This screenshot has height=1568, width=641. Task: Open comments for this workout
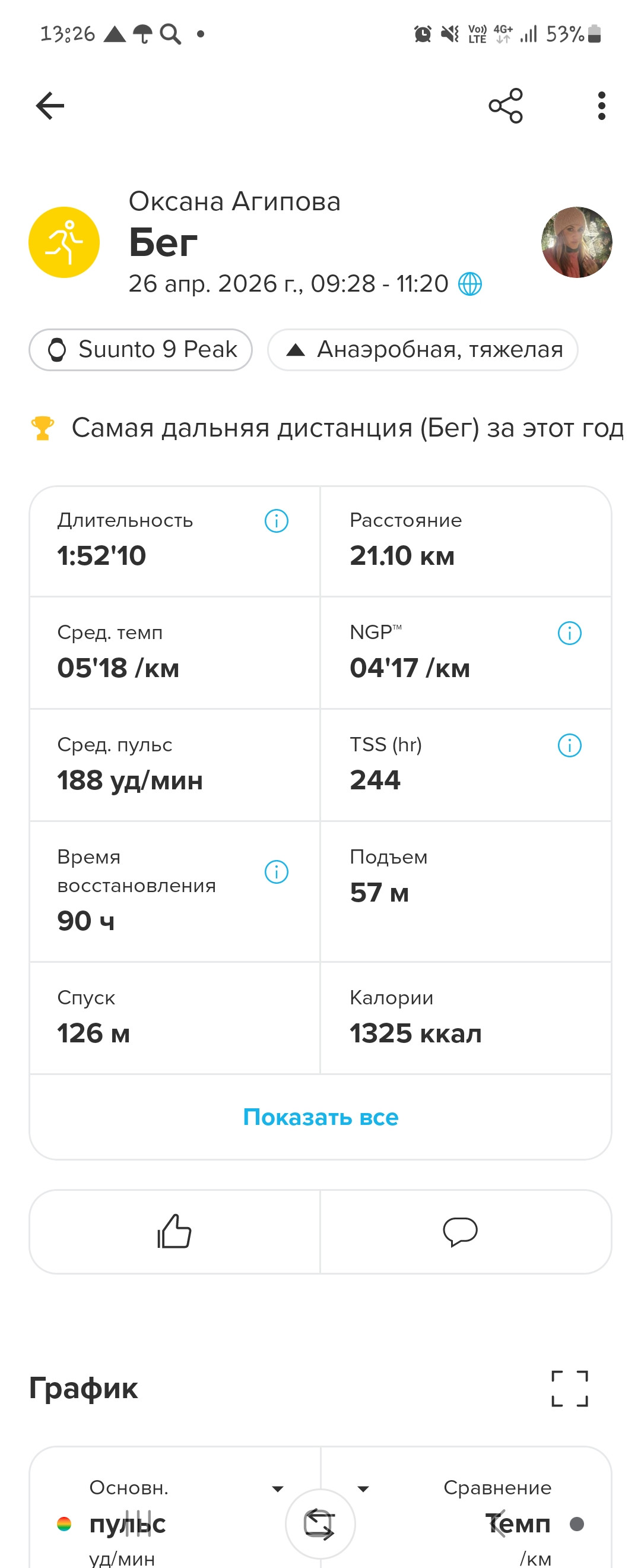(461, 1231)
